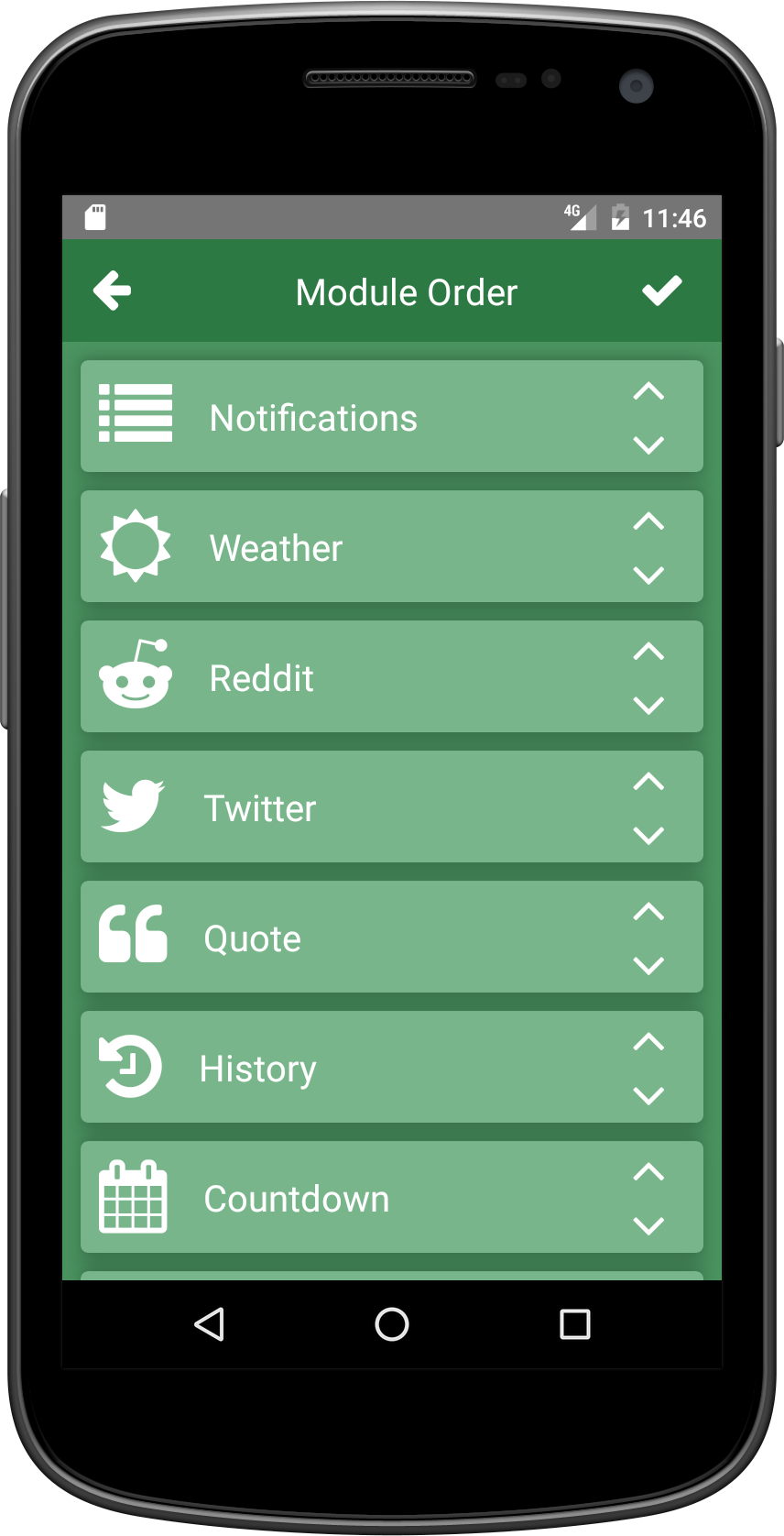This screenshot has height=1536, width=784.
Task: Move Quote module down
Action: (648, 966)
